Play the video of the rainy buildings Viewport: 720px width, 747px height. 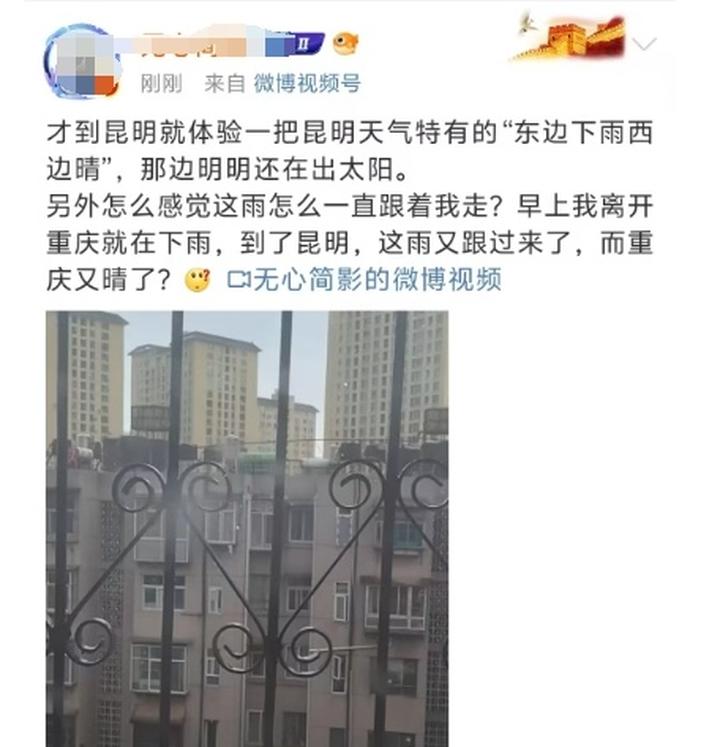click(x=247, y=528)
